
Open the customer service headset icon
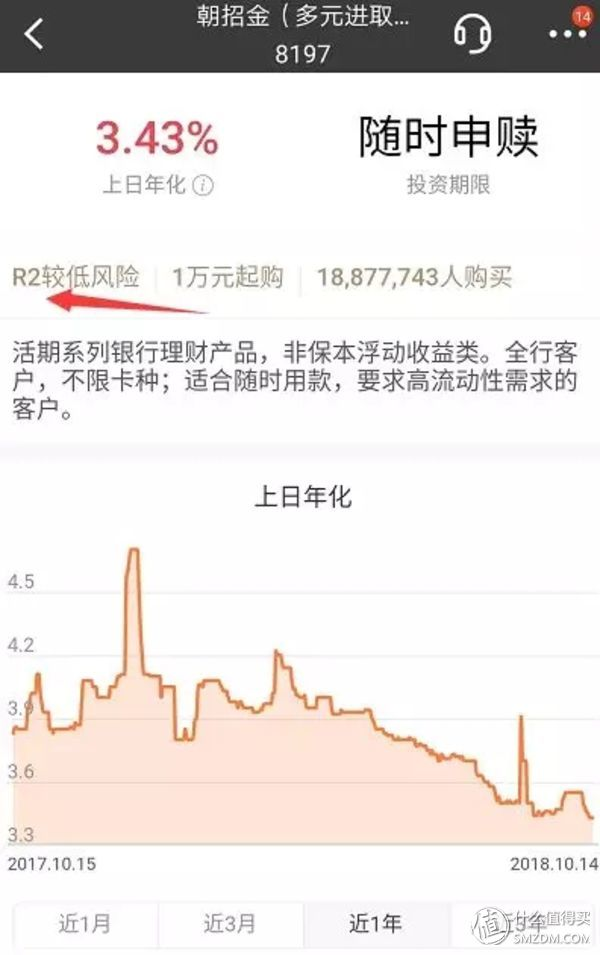tap(472, 35)
